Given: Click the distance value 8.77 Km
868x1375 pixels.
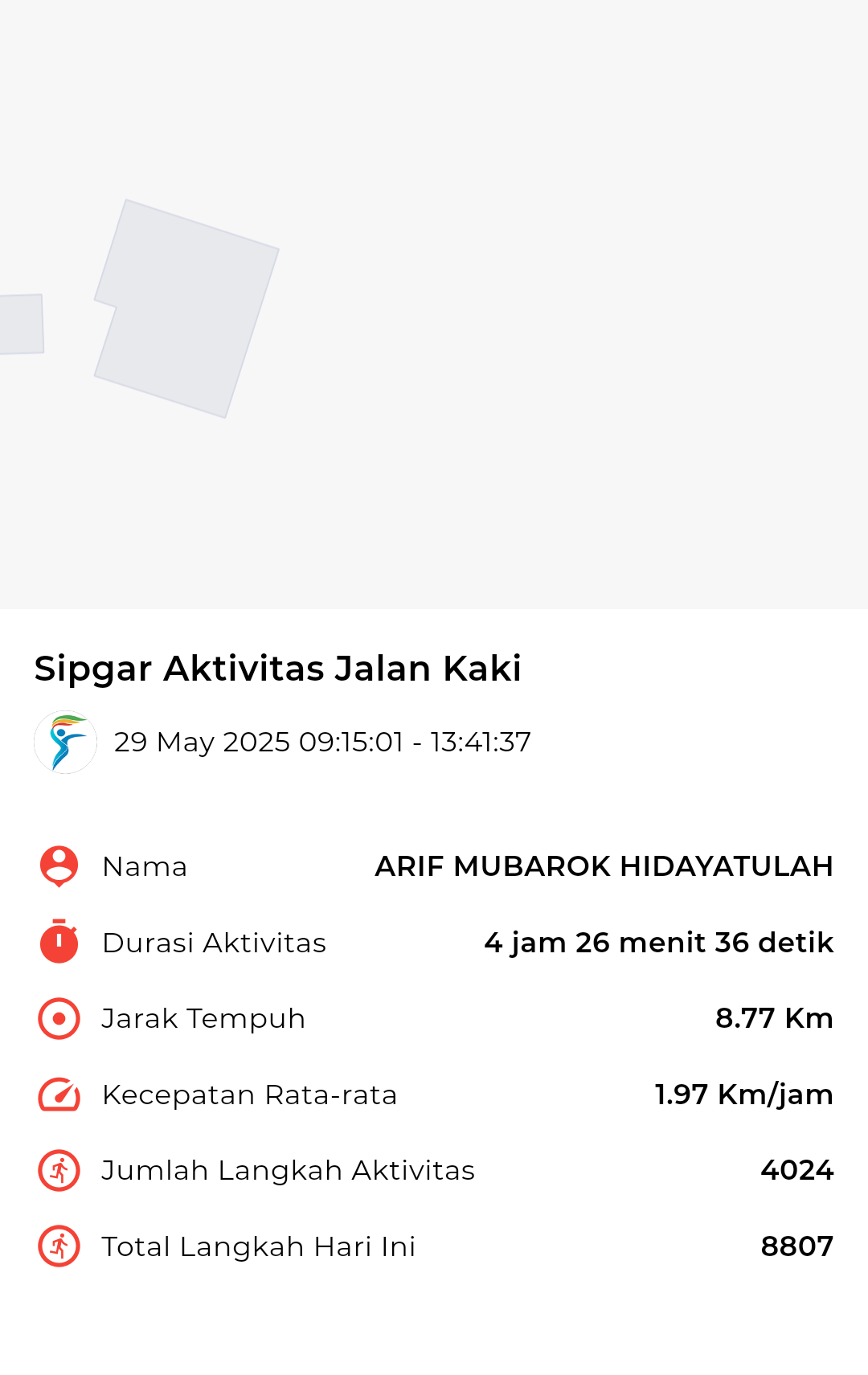Looking at the screenshot, I should pos(775,1017).
